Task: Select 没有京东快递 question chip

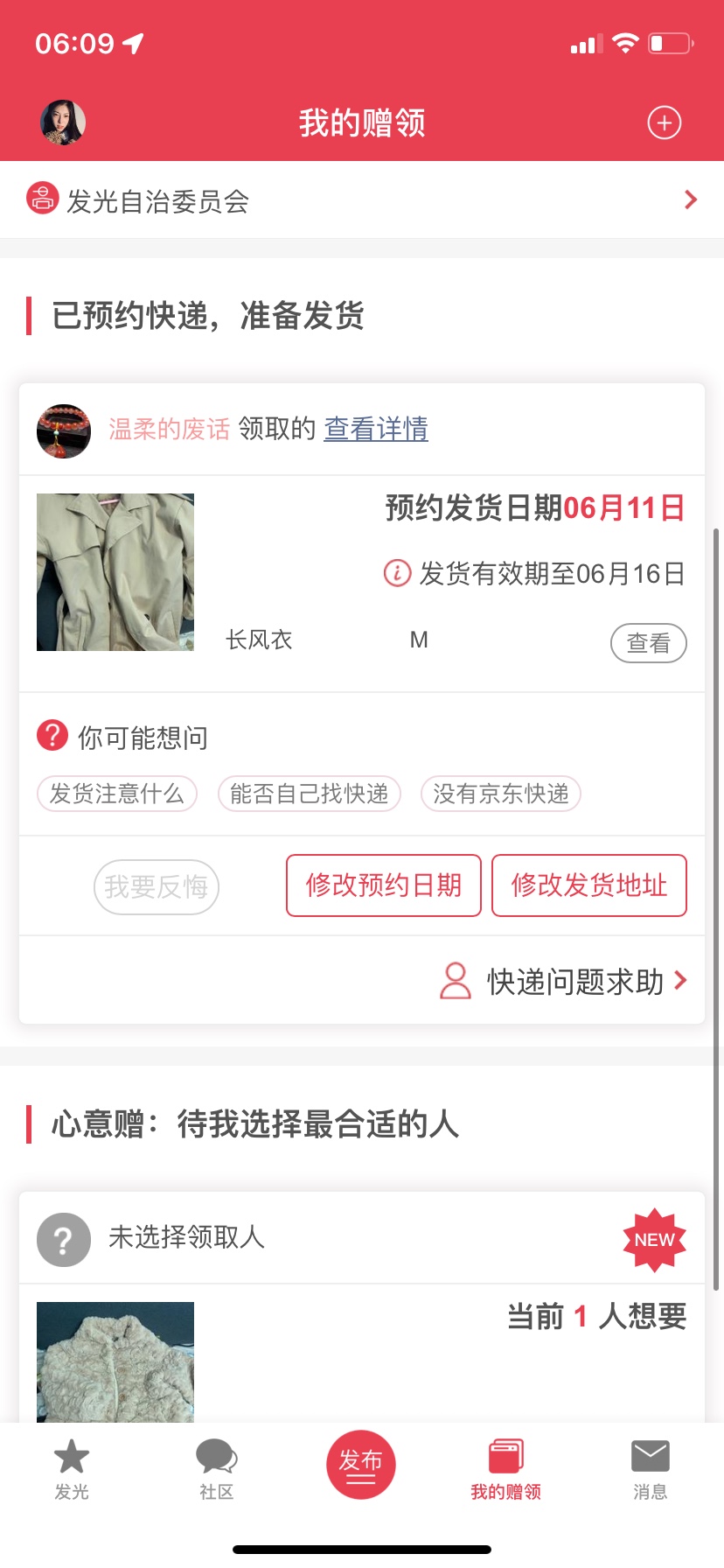Action: click(501, 794)
